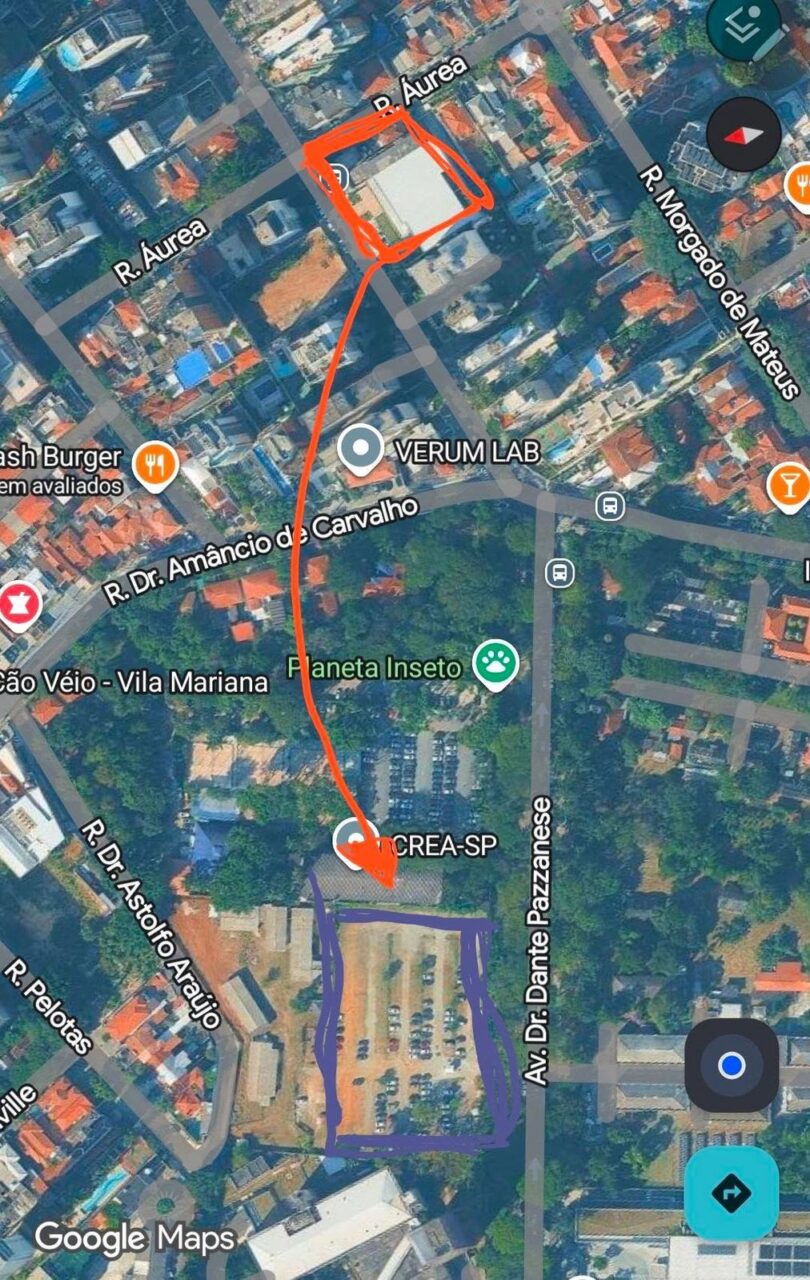Open the directions button
The width and height of the screenshot is (810, 1280).
pyautogui.click(x=731, y=1193)
